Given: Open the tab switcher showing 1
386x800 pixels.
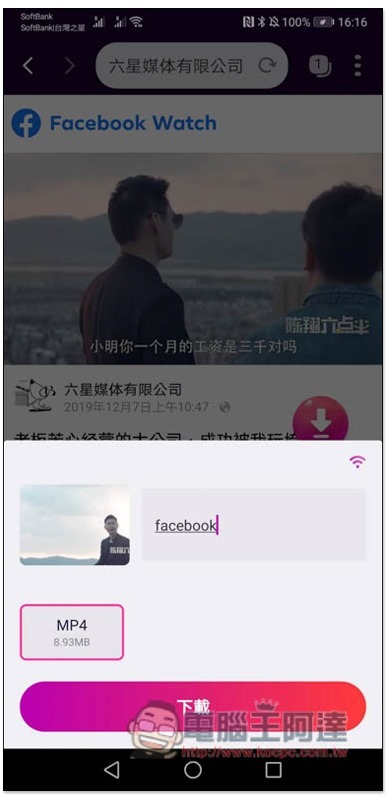Looking at the screenshot, I should pos(320,65).
